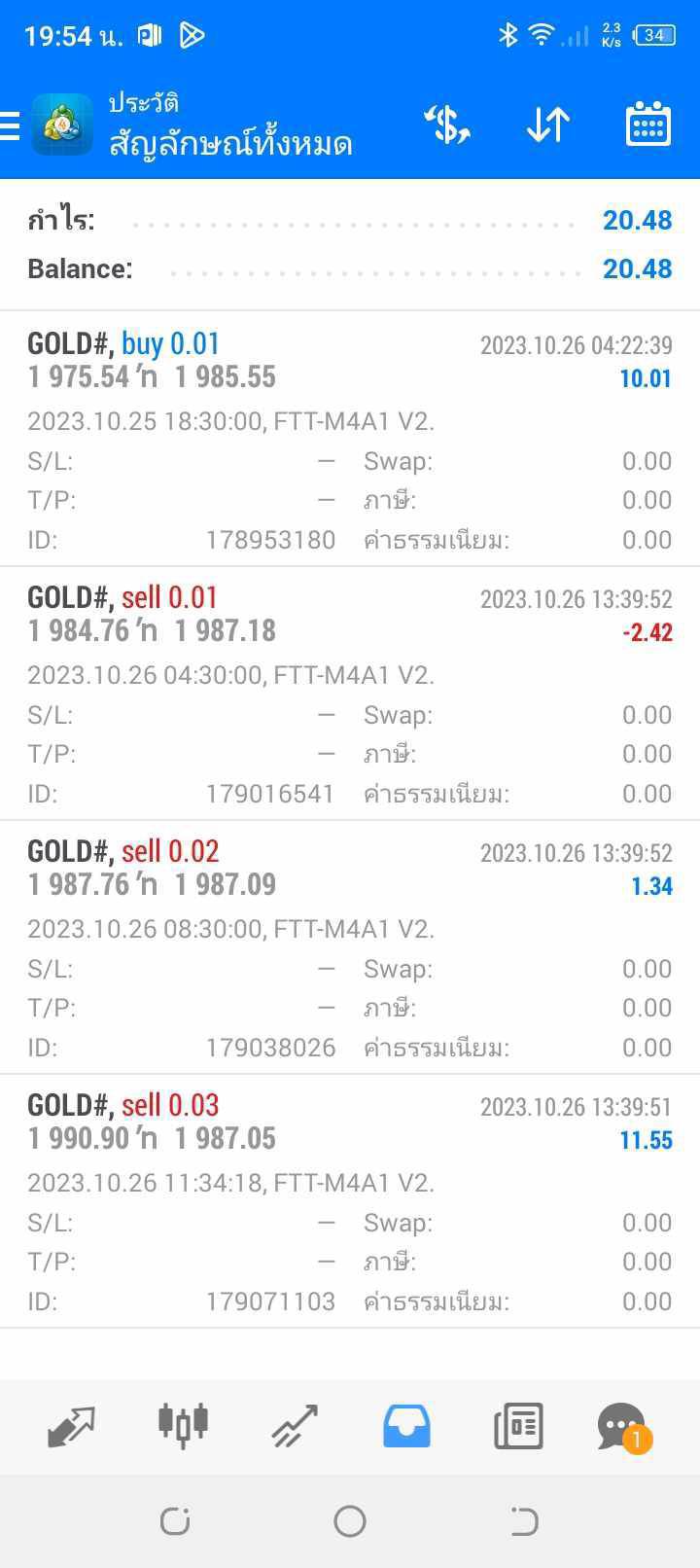Open the calendar date range picker
This screenshot has width=700, height=1568.
(x=648, y=125)
